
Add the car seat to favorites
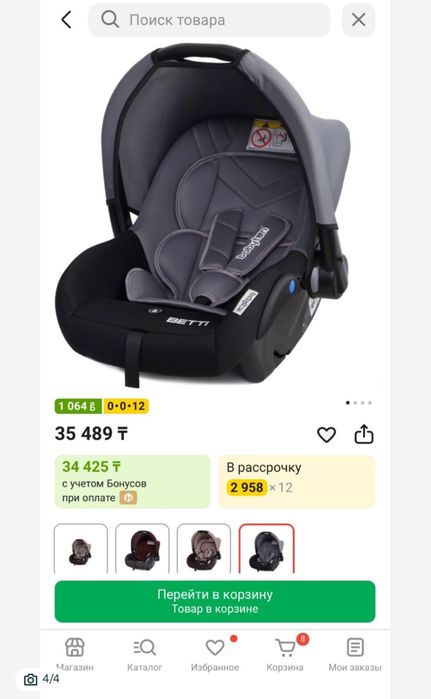tap(326, 435)
